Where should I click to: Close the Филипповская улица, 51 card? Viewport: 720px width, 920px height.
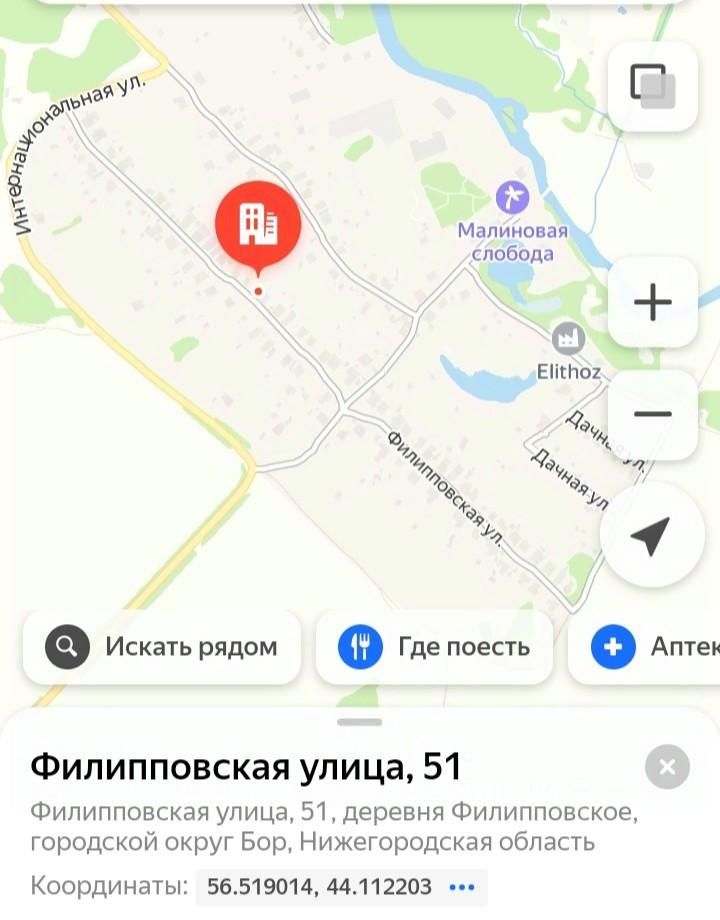coord(667,768)
